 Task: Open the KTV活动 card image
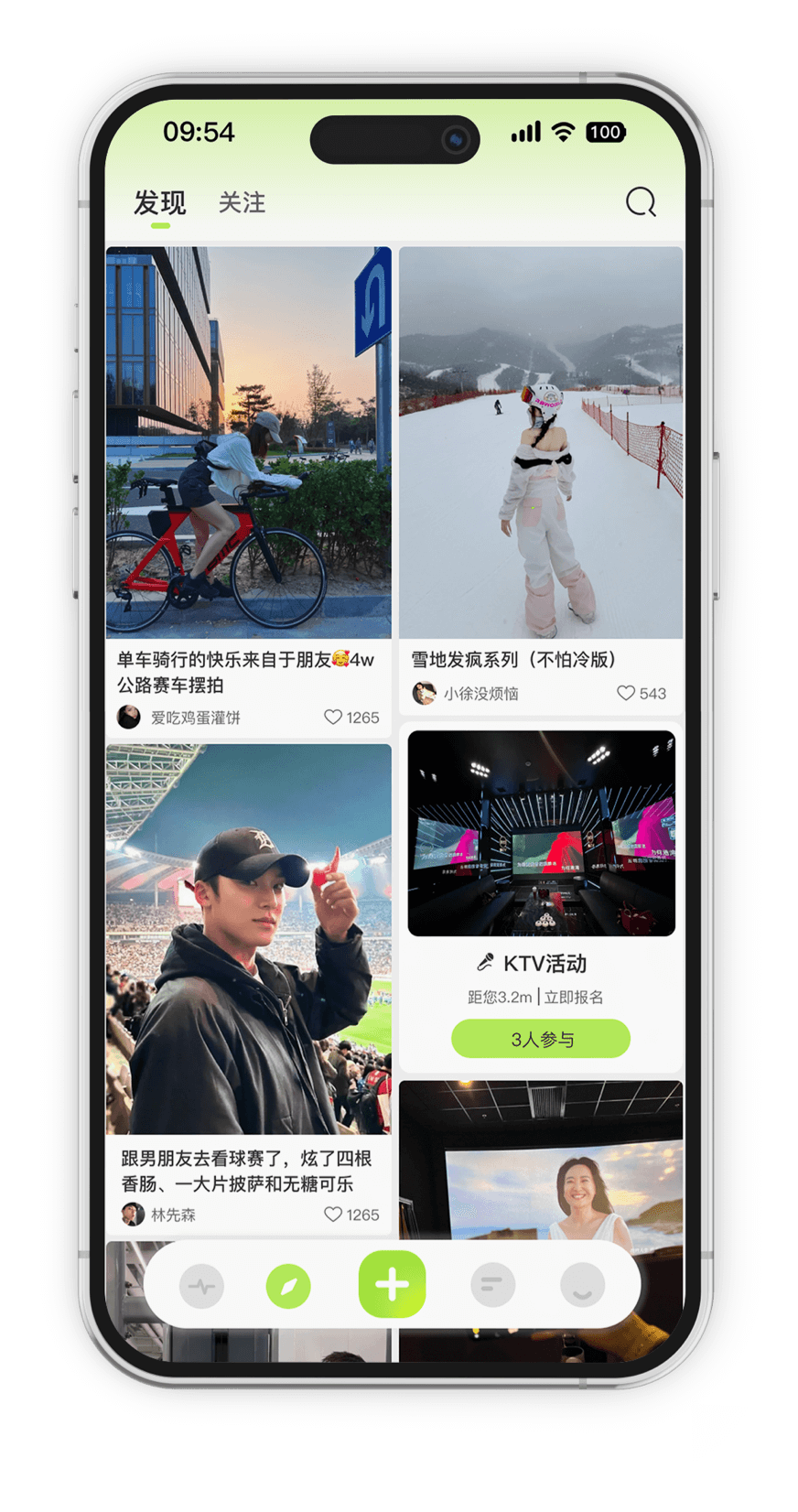[x=541, y=833]
